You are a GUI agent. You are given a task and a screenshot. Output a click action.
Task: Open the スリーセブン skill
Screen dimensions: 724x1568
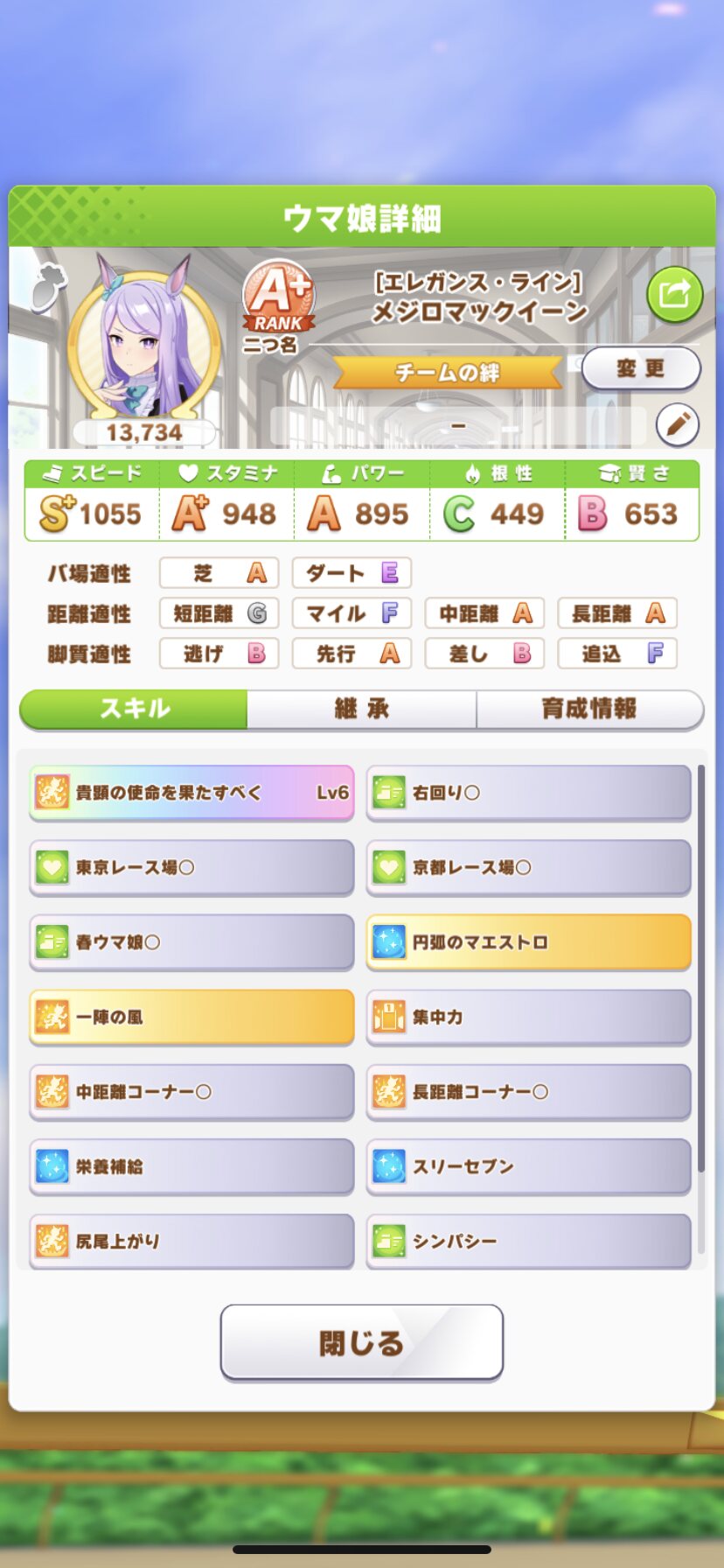tap(529, 1166)
